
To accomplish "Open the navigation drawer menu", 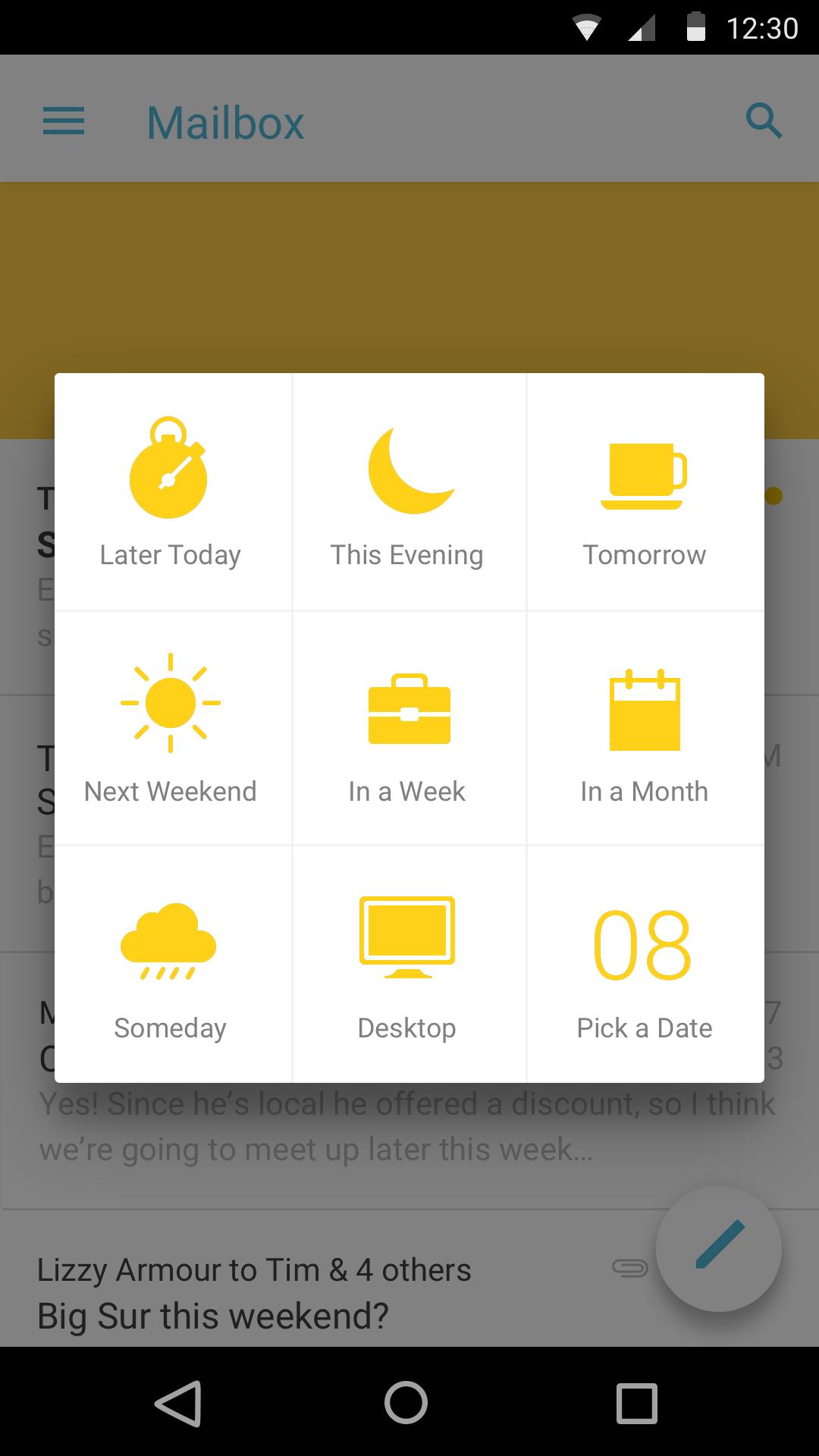I will point(64,121).
